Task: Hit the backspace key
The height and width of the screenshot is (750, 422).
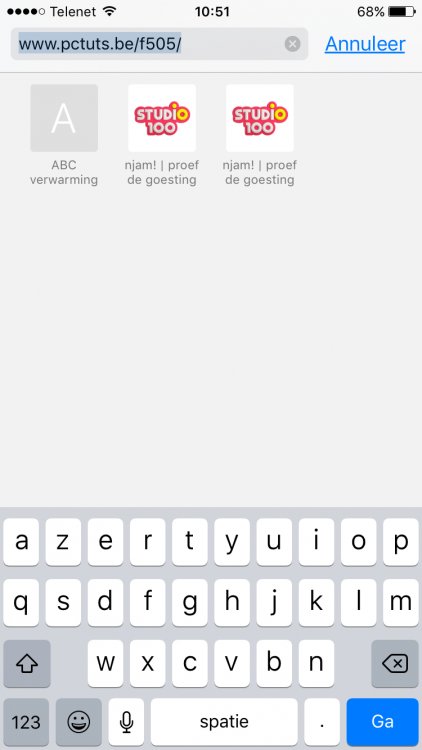Action: click(395, 663)
